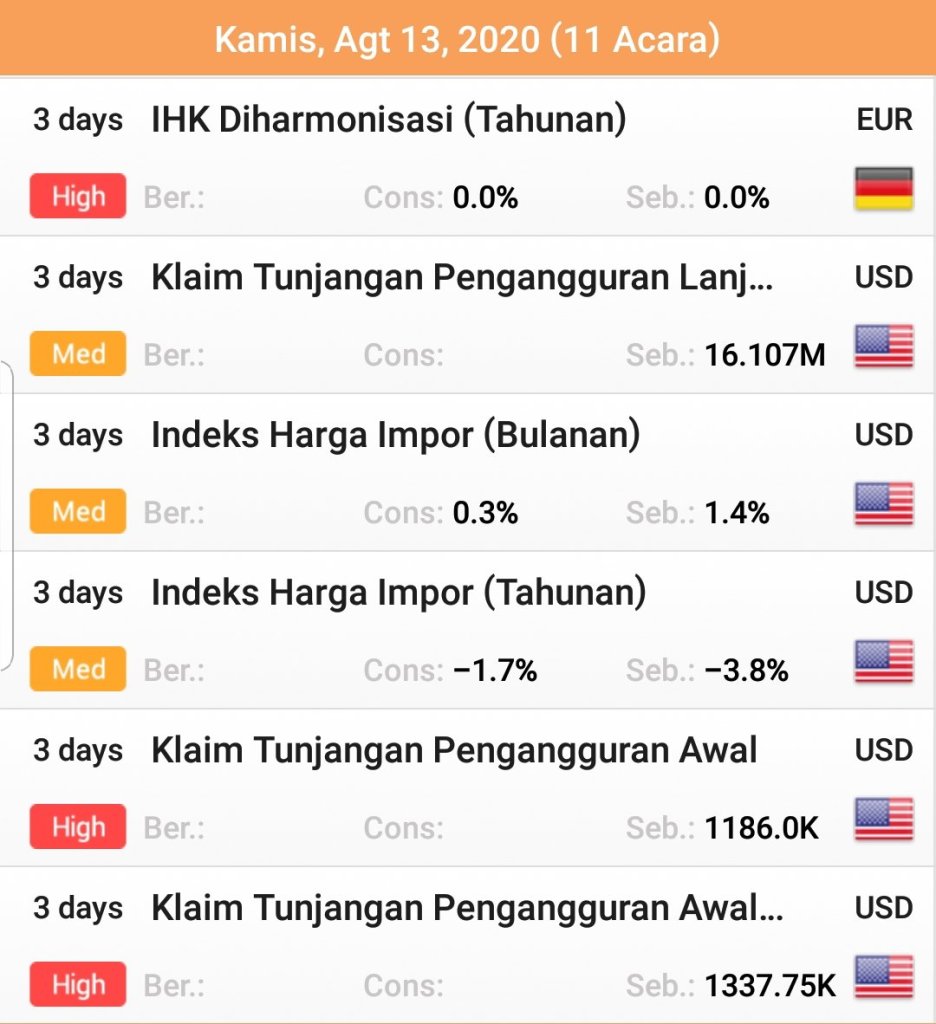Open the IHK Diharmonisasi (Tahunan) EUR event

click(388, 121)
